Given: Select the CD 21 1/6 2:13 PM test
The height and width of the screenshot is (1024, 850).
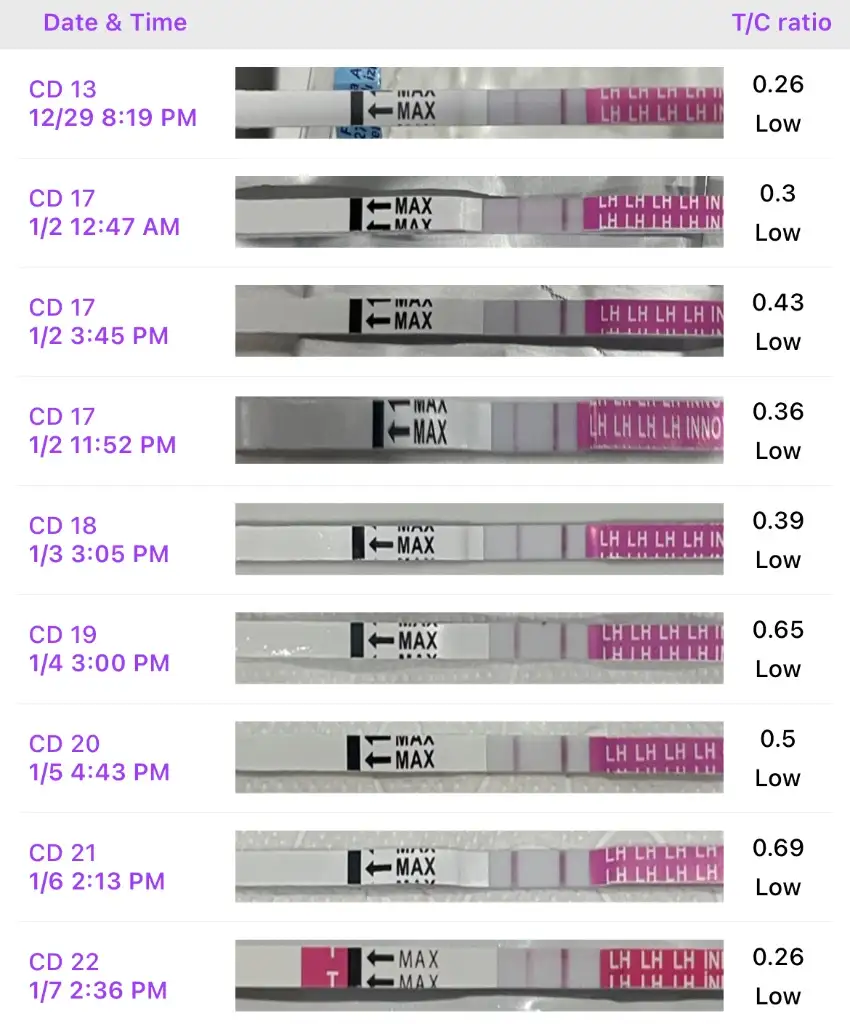Looking at the screenshot, I should [97, 866].
